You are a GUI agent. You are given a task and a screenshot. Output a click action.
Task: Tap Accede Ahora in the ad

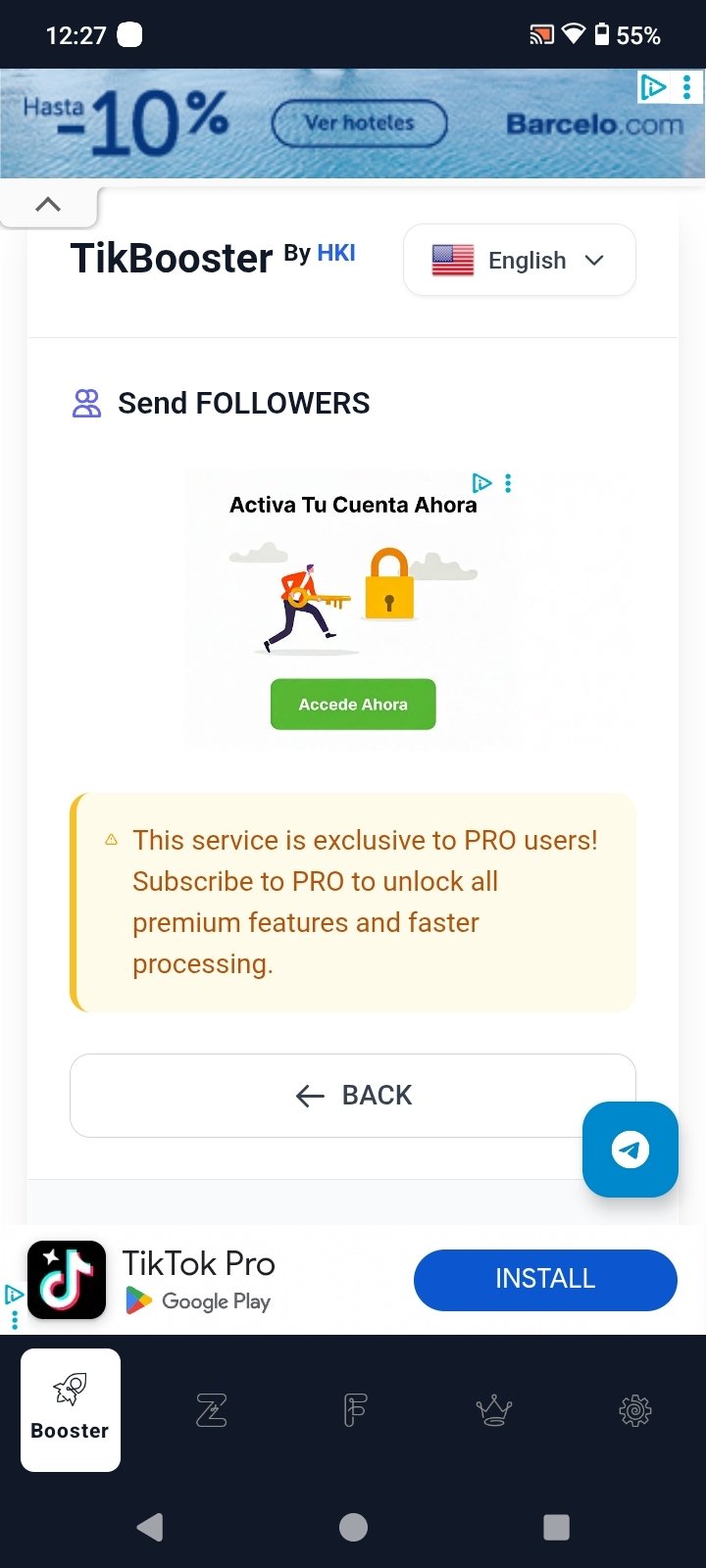[x=353, y=704]
